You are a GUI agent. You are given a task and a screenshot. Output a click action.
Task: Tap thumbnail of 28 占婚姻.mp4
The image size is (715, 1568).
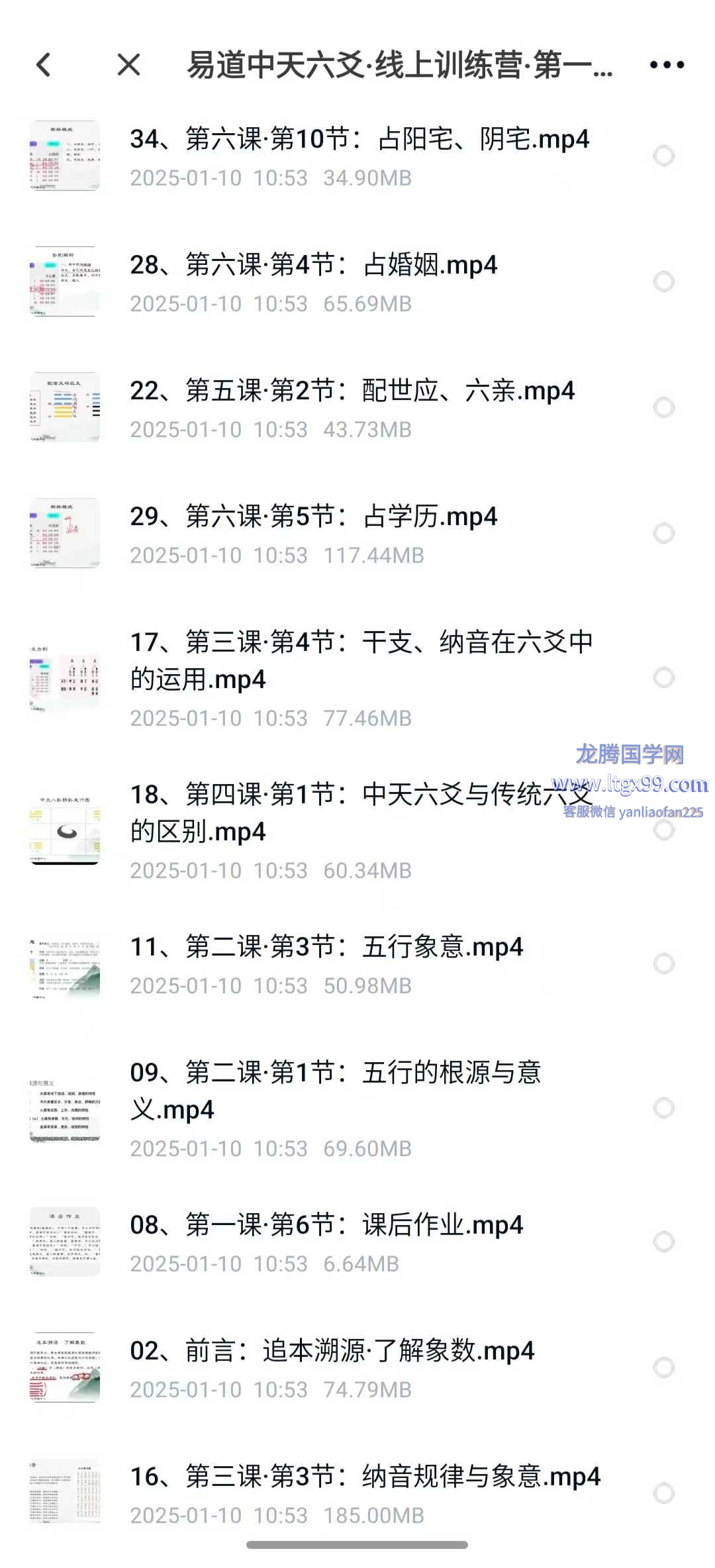point(65,281)
